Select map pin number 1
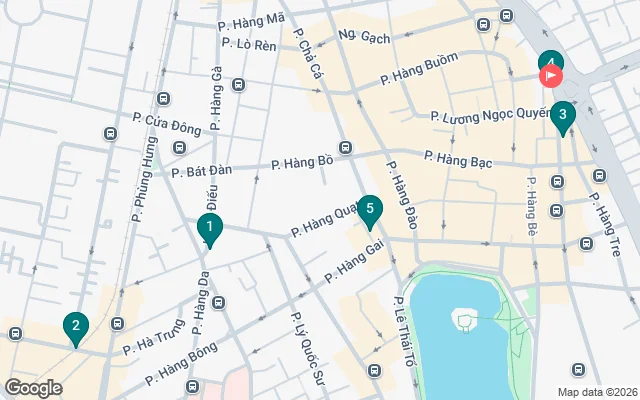Image resolution: width=640 pixels, height=400 pixels. pyautogui.click(x=209, y=229)
